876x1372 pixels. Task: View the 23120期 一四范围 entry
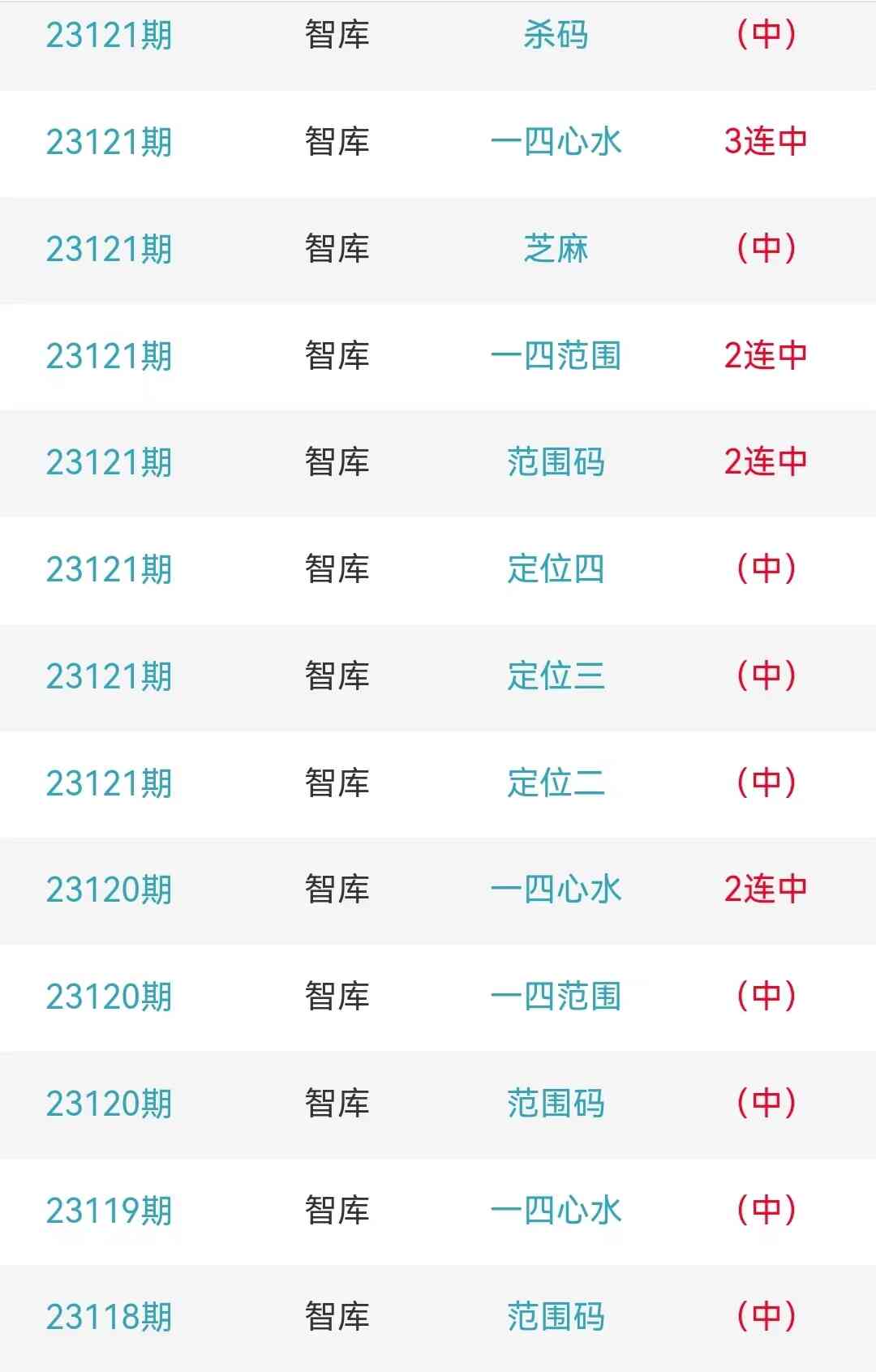[x=556, y=997]
